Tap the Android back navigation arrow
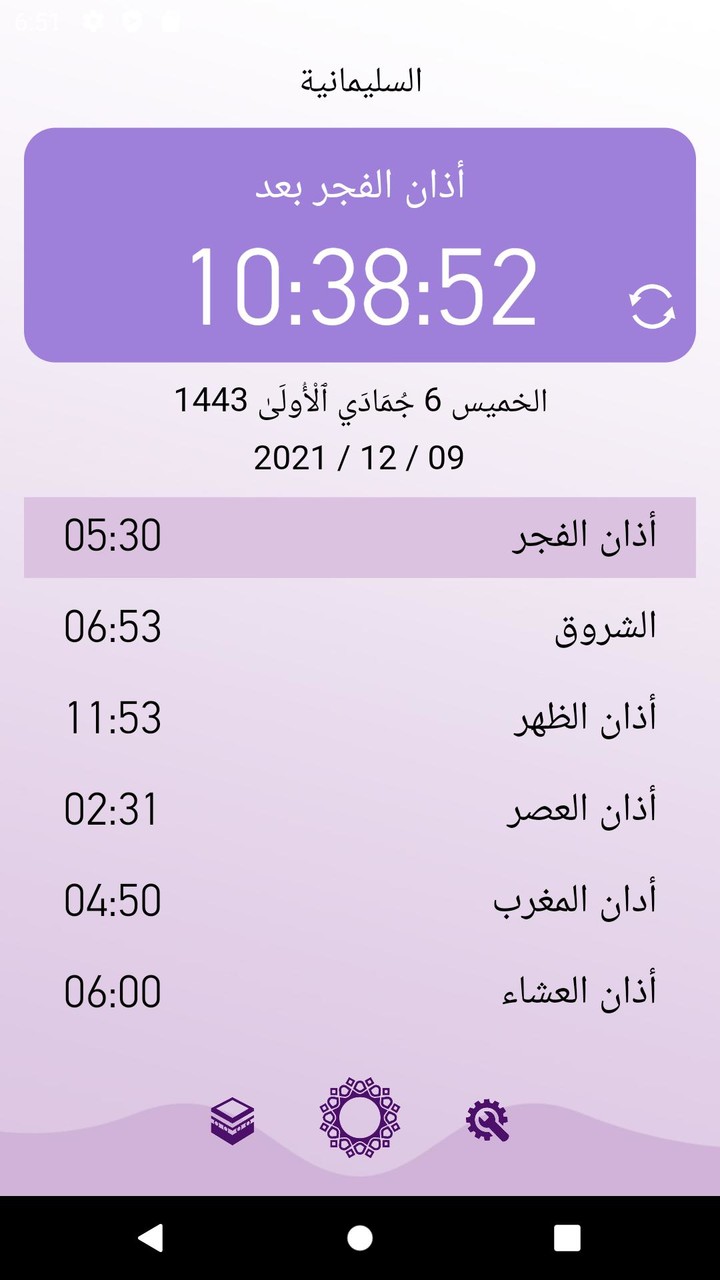720x1280 pixels. pos(151,1236)
